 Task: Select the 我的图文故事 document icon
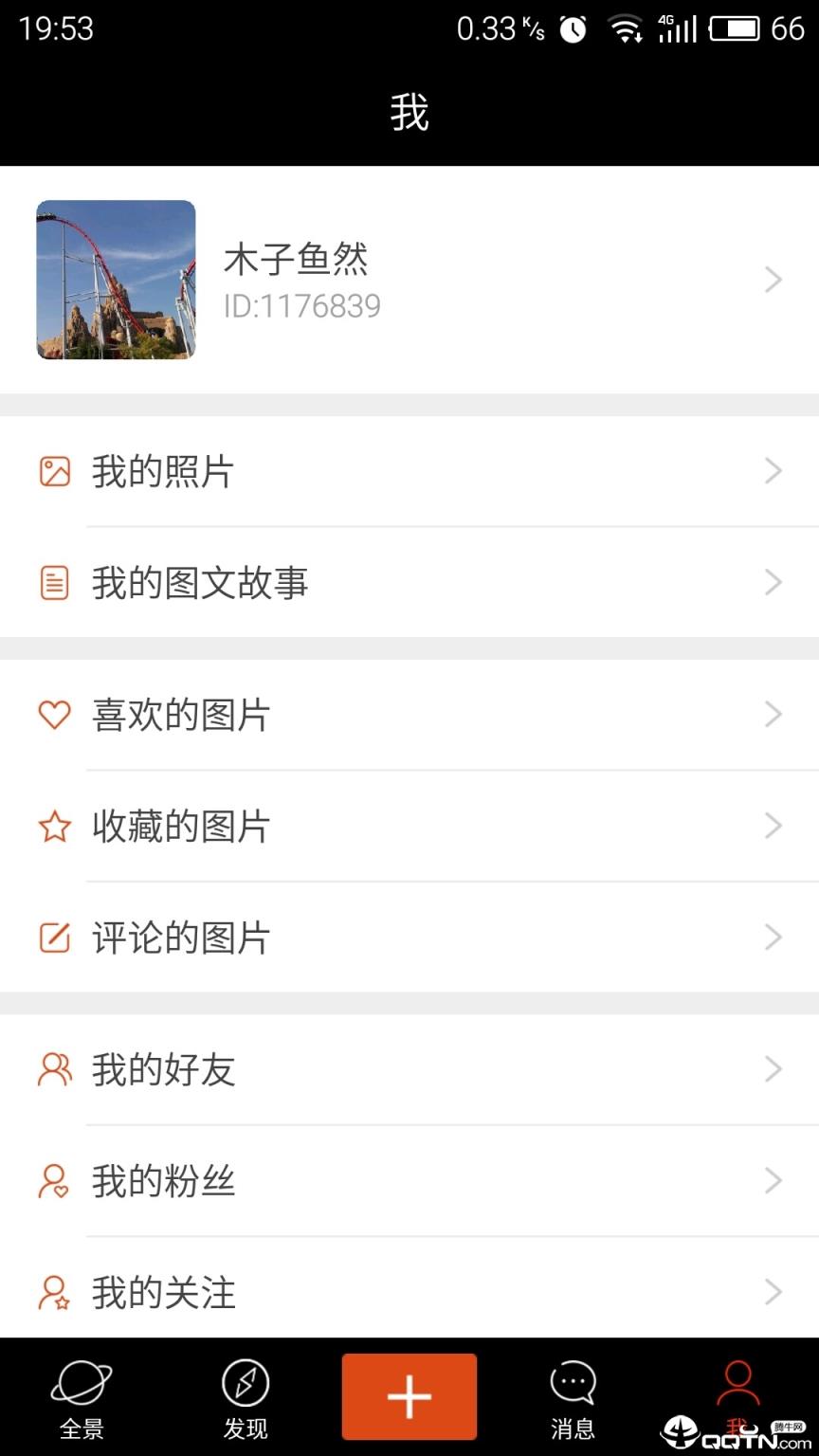(54, 583)
